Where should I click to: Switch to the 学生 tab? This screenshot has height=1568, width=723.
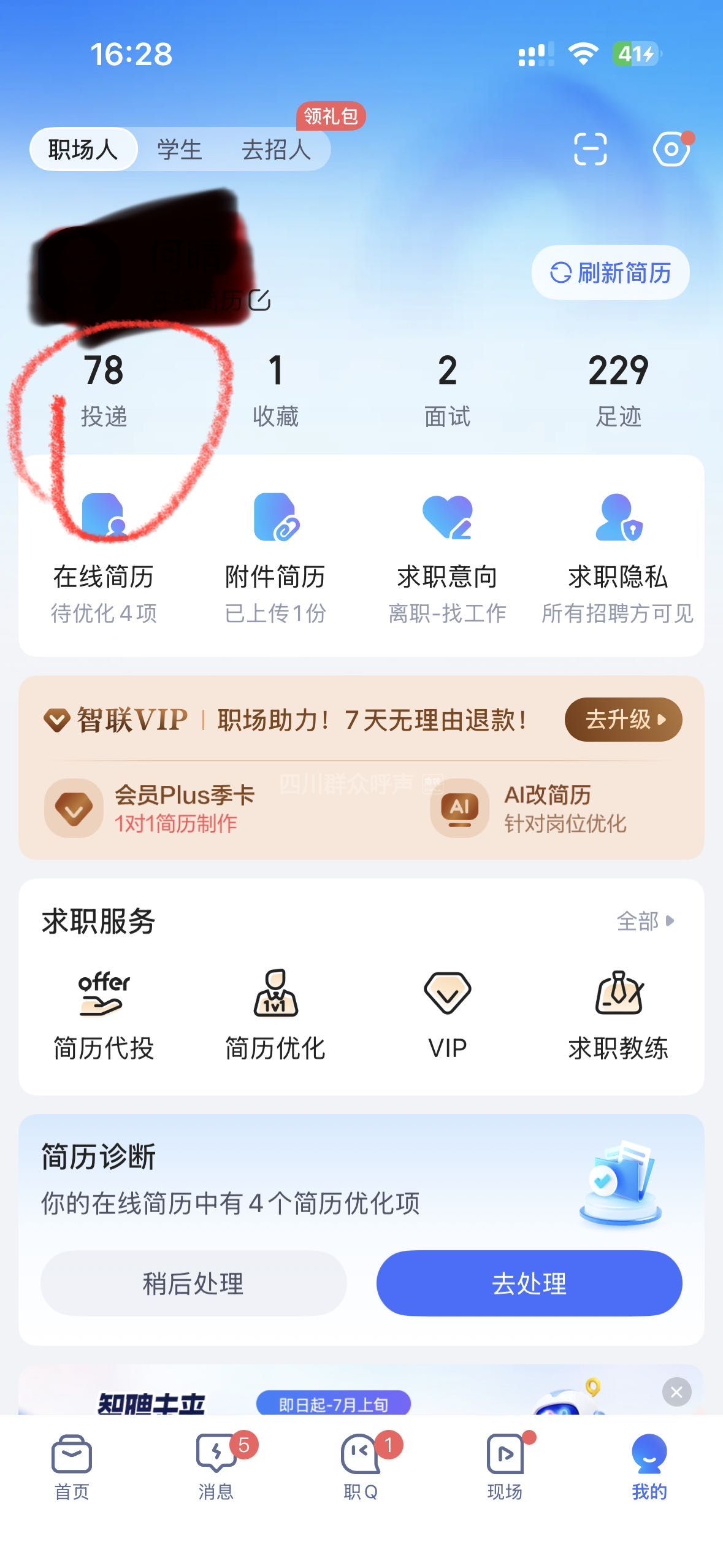pos(179,150)
